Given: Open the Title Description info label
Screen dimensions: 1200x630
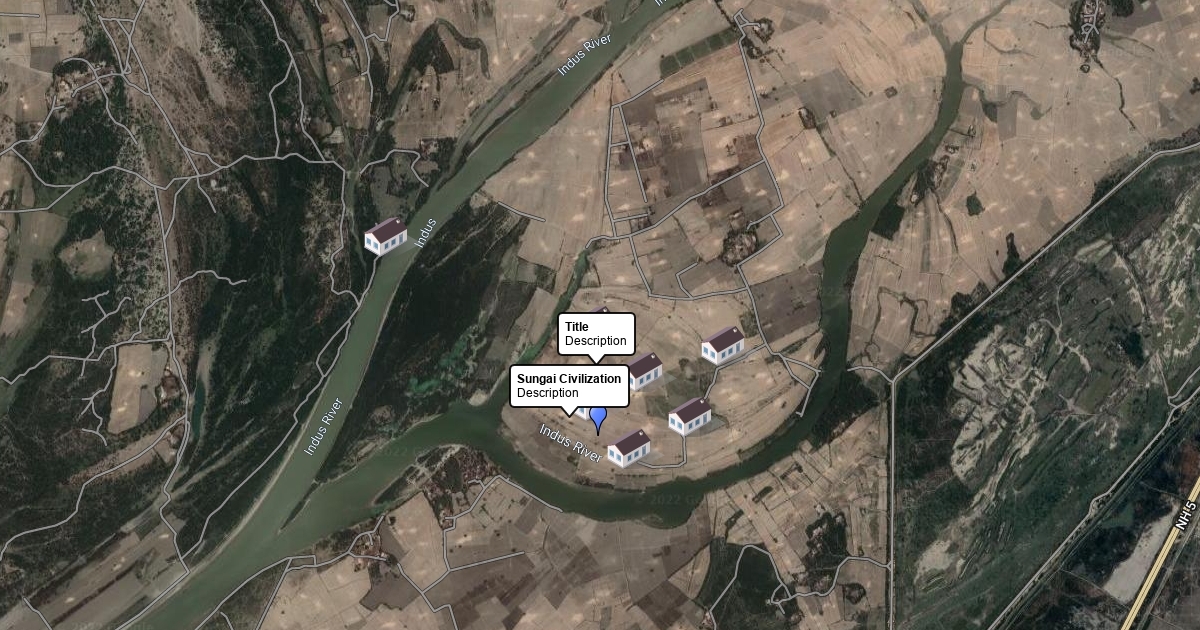Looking at the screenshot, I should tap(596, 334).
